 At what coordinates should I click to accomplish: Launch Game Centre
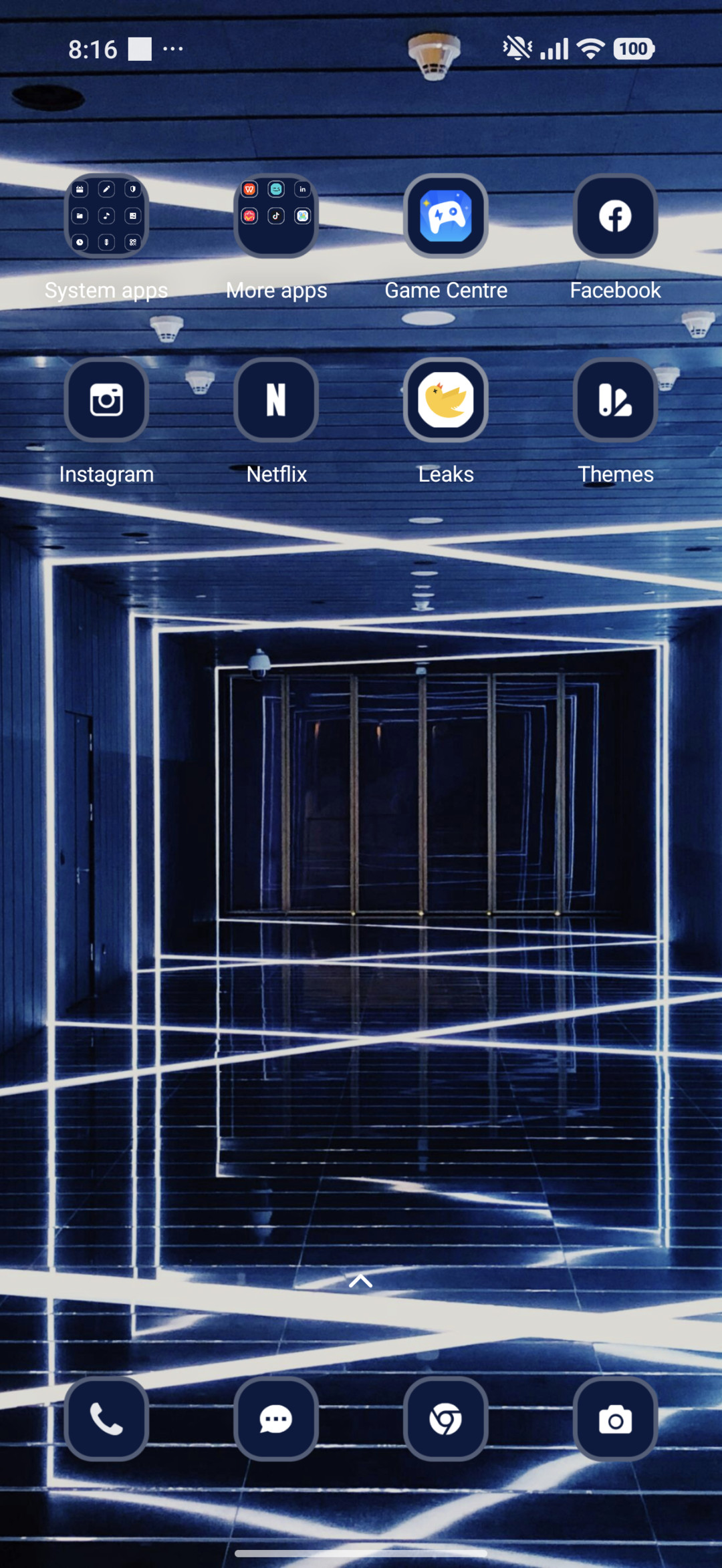(x=446, y=216)
